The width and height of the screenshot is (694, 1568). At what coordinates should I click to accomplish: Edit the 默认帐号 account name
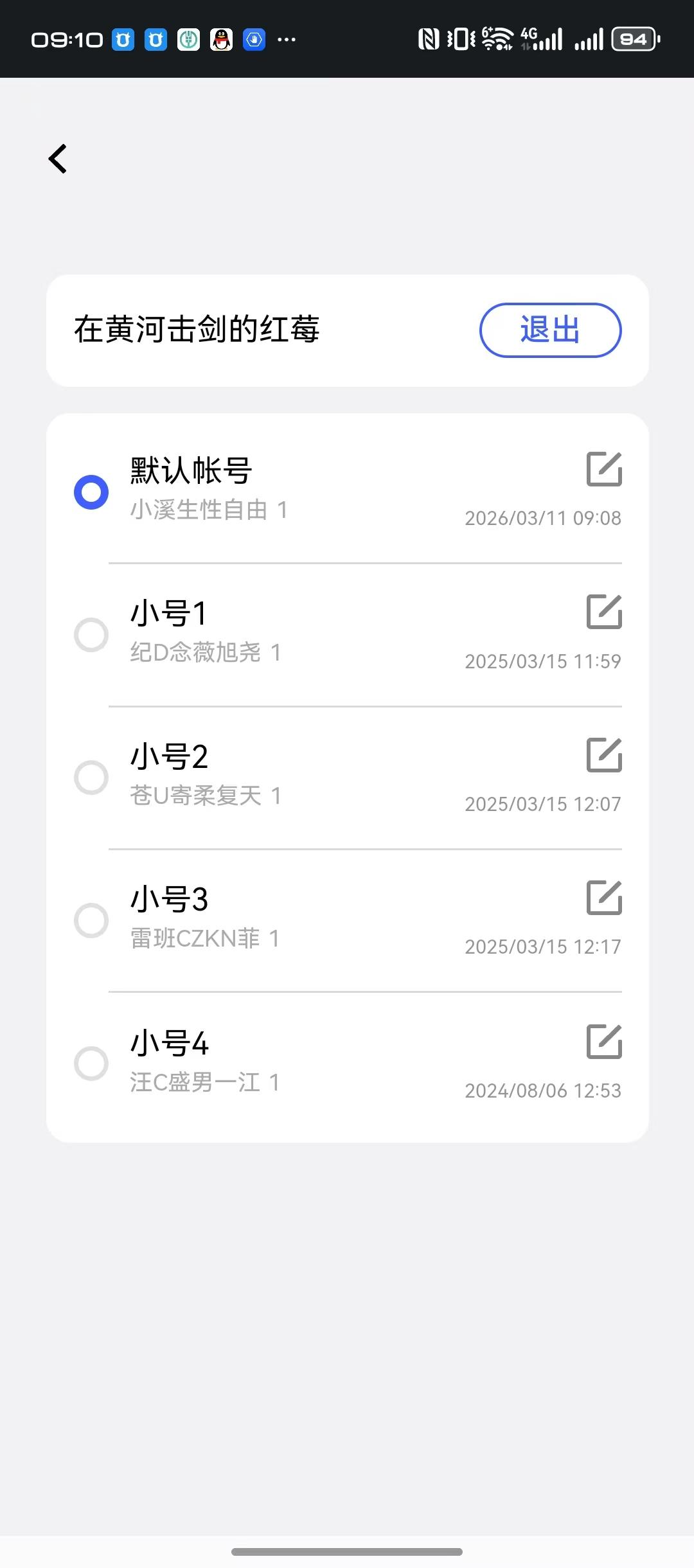point(604,467)
